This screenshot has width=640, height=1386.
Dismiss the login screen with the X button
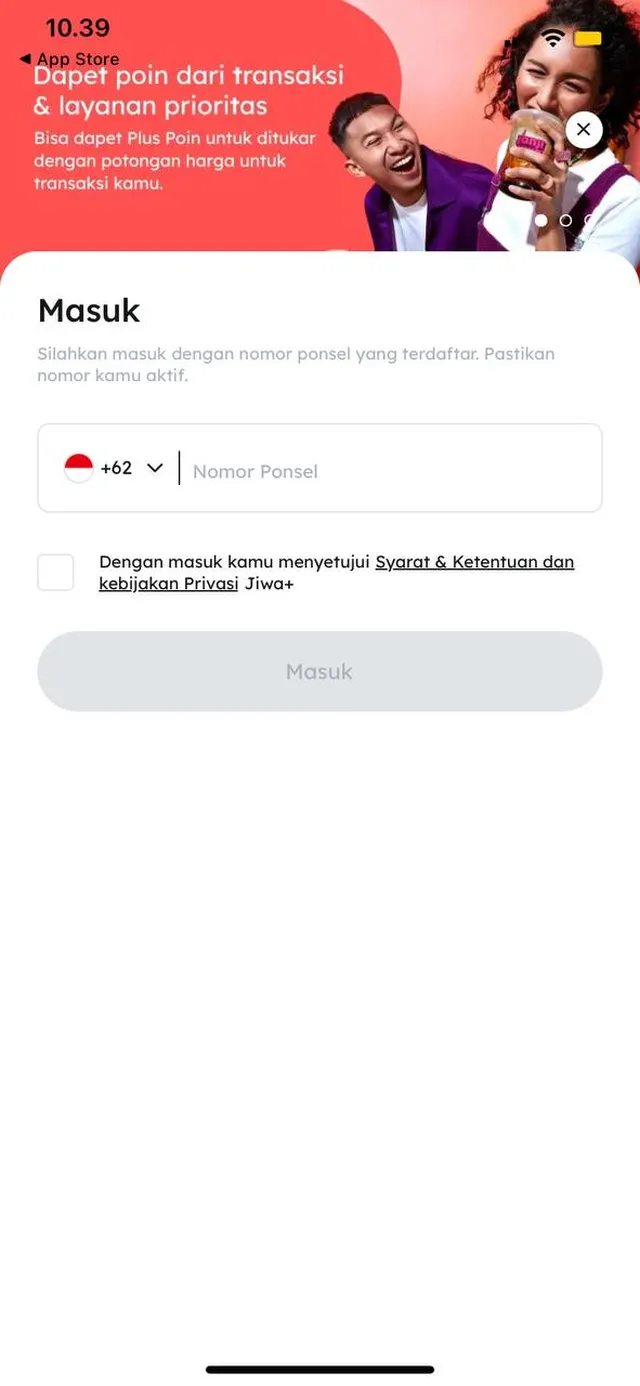584,130
